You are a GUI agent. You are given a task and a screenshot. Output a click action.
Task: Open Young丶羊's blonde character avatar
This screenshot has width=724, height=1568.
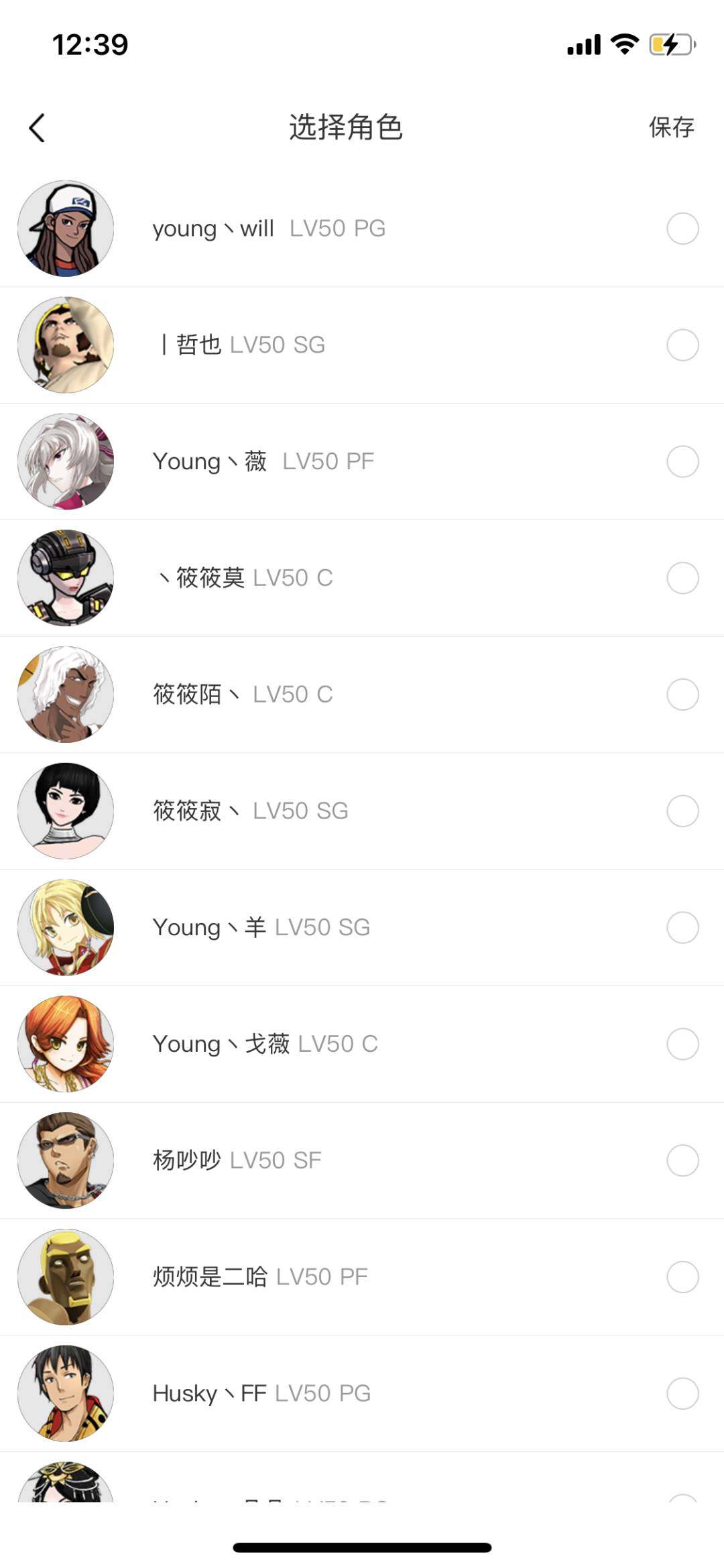point(65,927)
